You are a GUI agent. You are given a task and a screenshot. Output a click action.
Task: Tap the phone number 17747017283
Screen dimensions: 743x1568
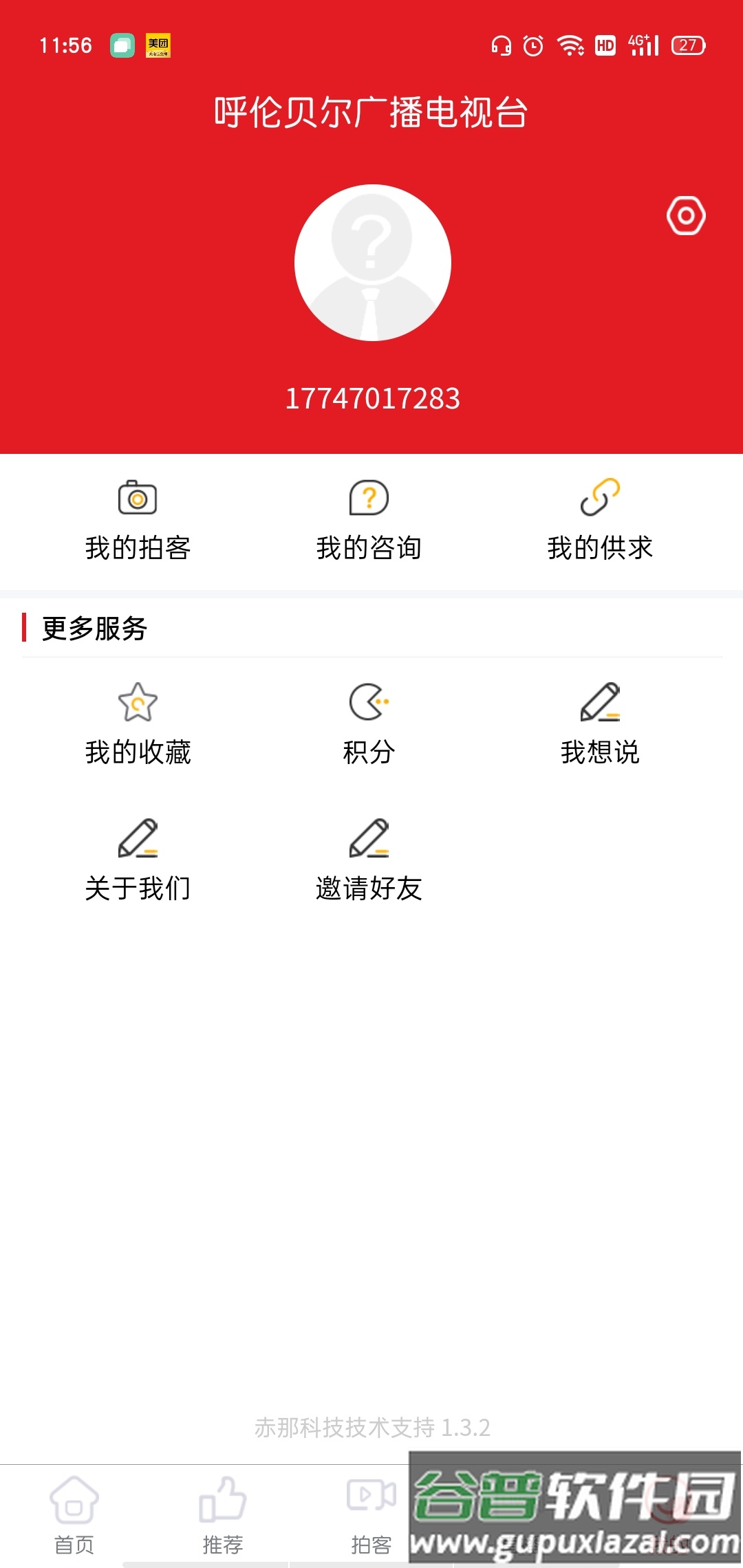(x=371, y=398)
